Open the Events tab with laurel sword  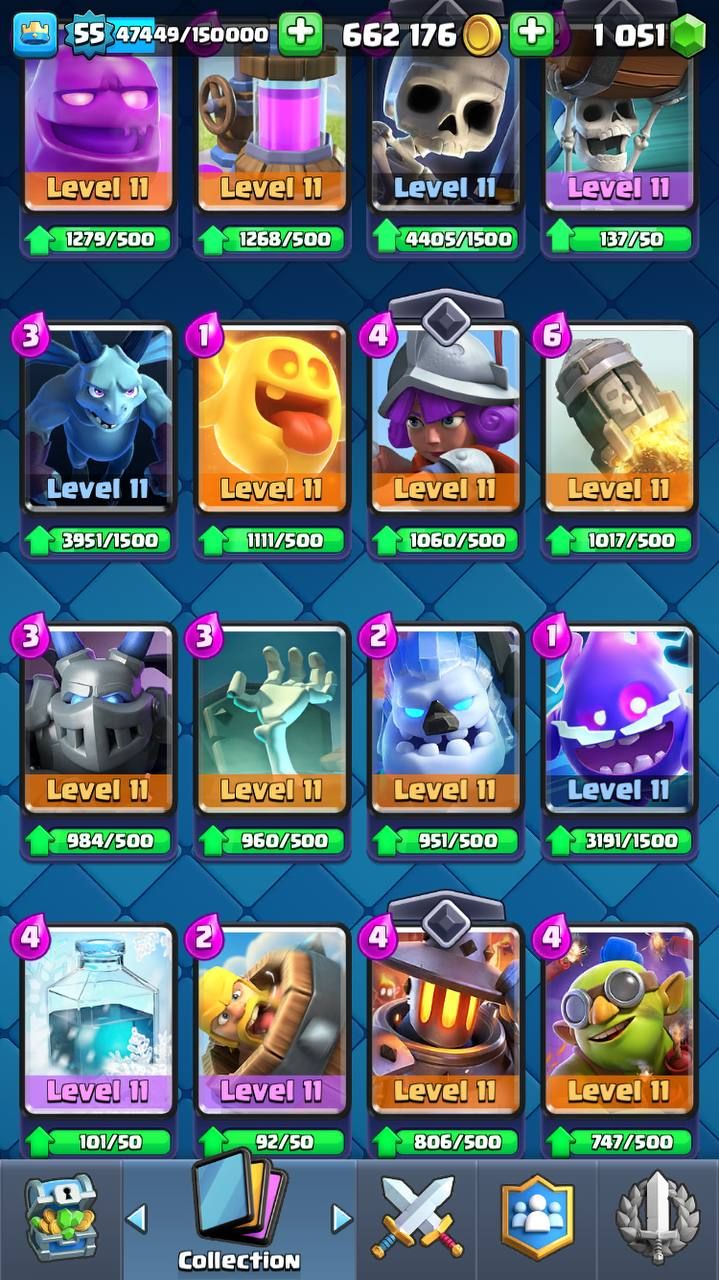pyautogui.click(x=658, y=1218)
